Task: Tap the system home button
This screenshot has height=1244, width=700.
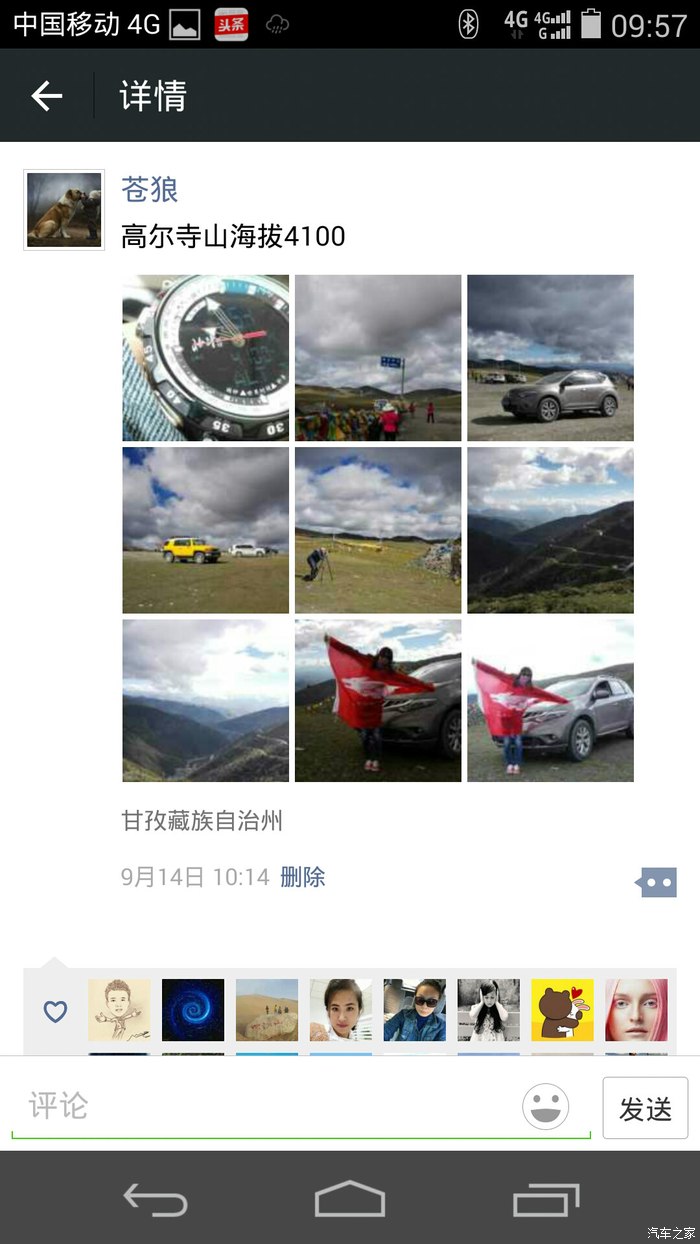Action: click(x=350, y=1198)
